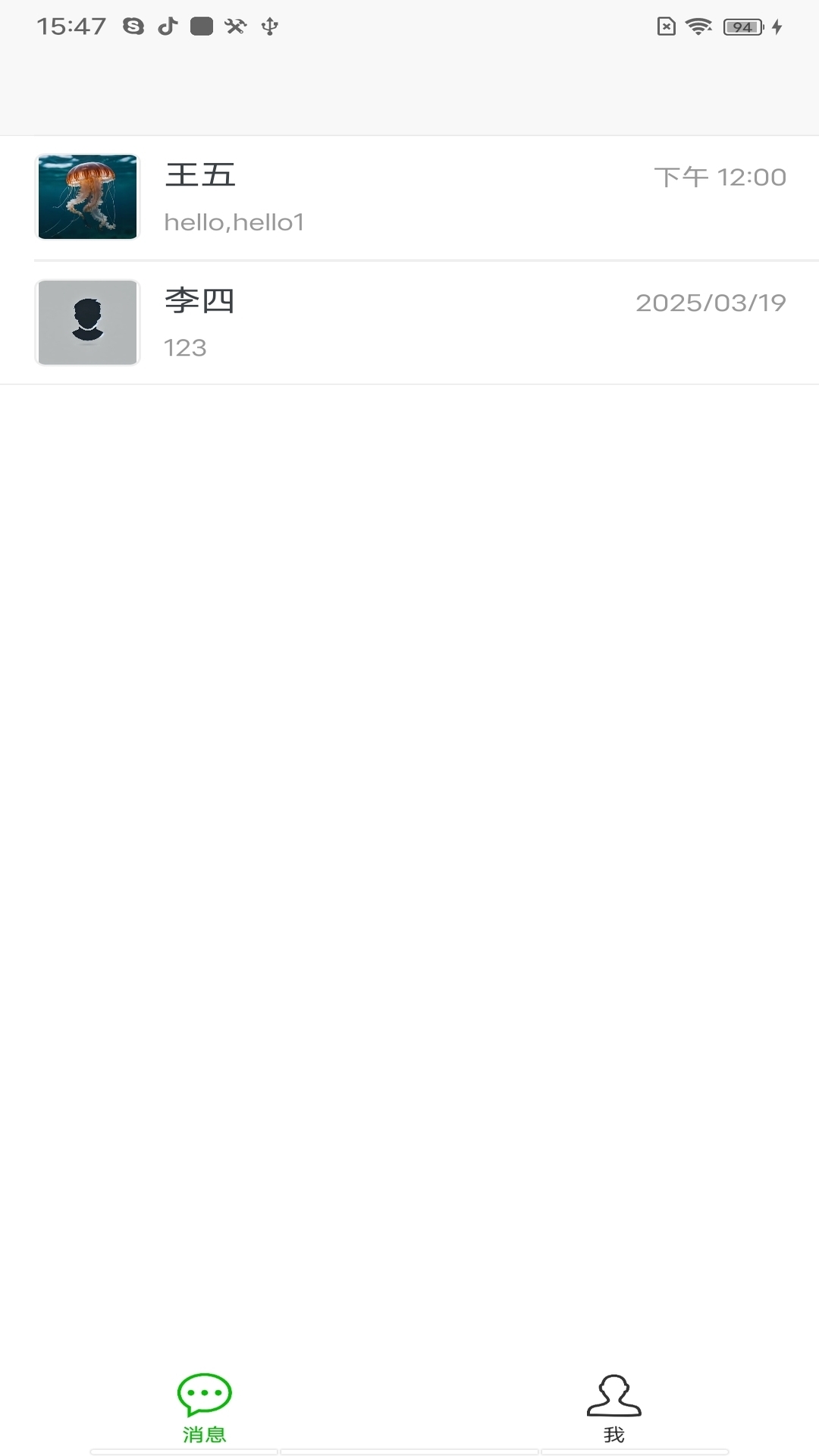
Task: Select the 消息 tab
Action: 204,1407
